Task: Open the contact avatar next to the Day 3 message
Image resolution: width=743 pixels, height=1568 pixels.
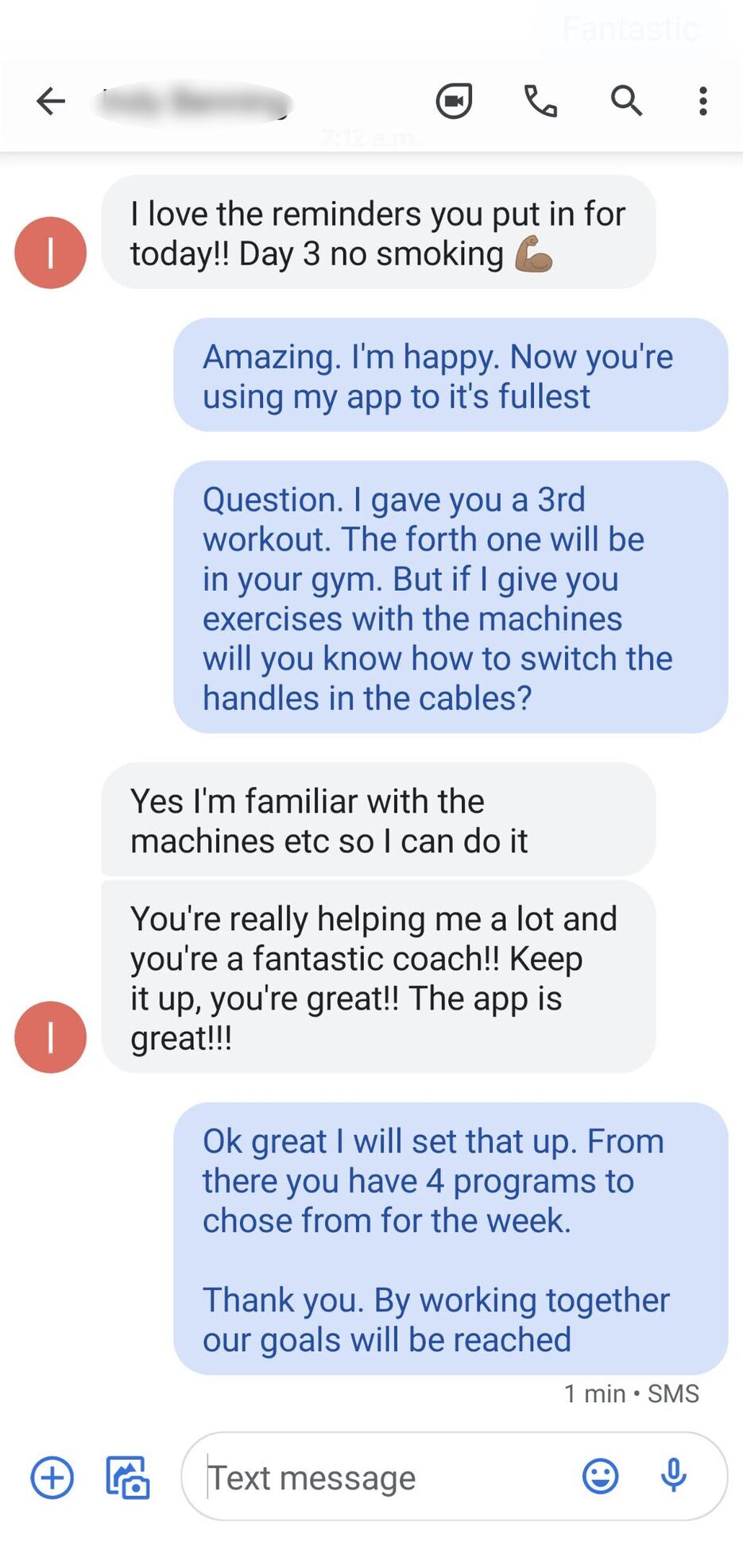Action: tap(51, 253)
